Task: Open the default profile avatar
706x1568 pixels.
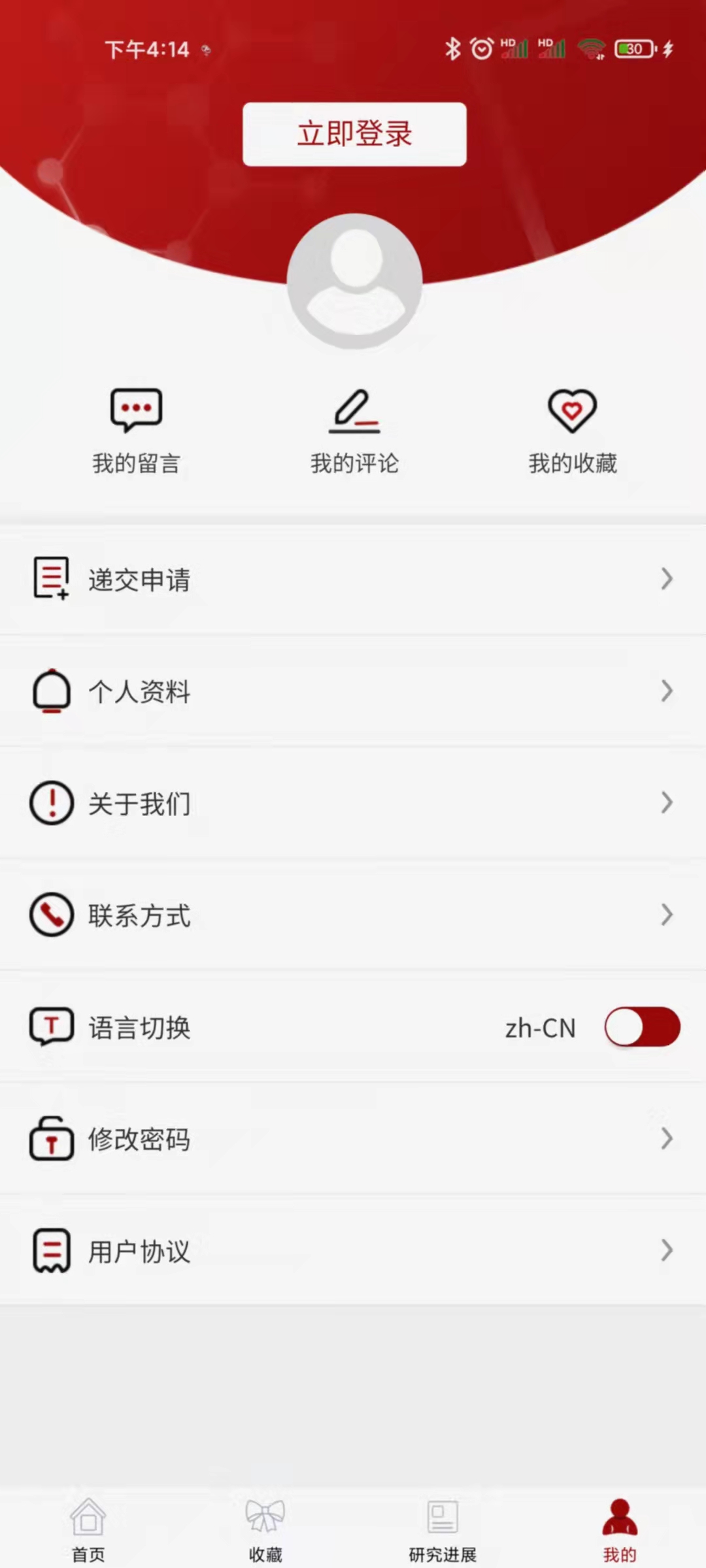Action: coord(354,281)
